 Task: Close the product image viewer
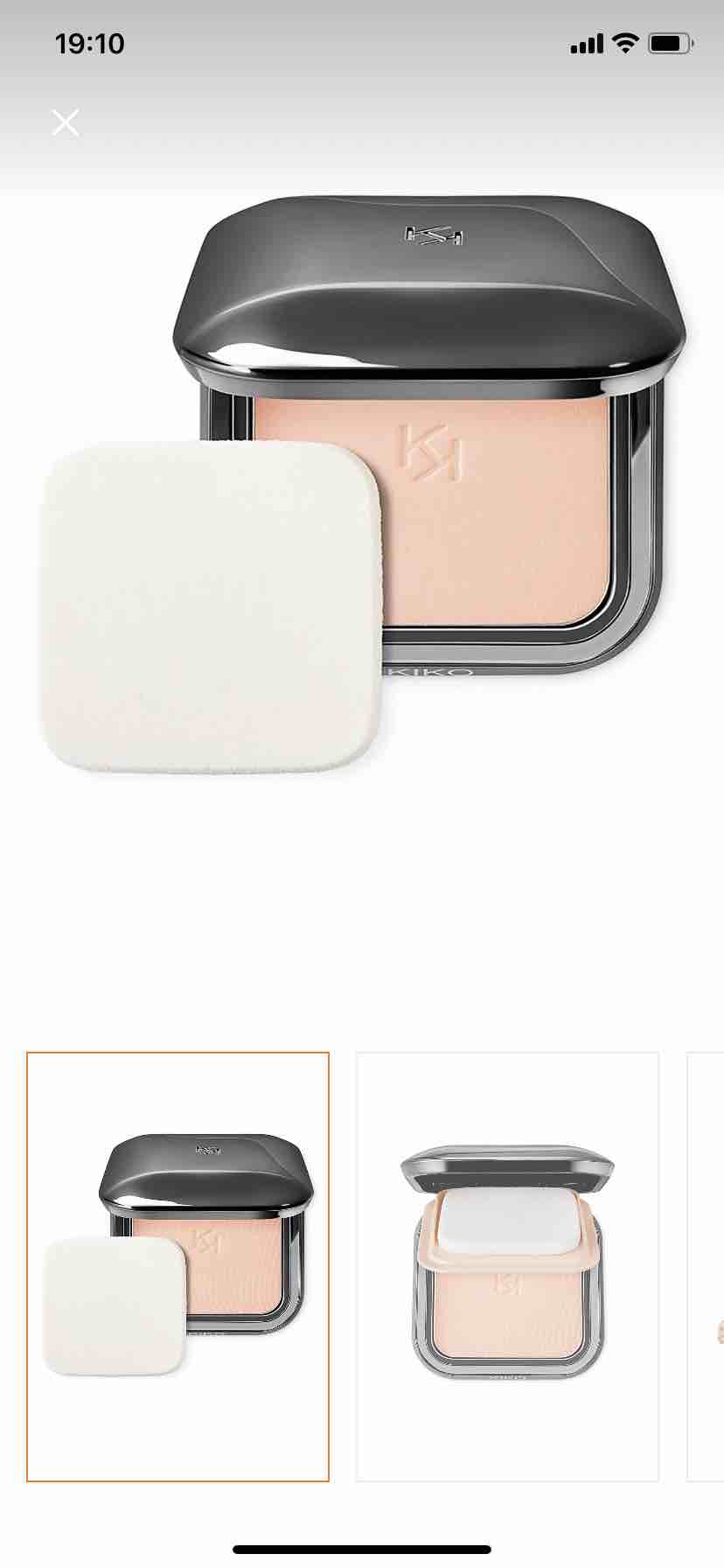[x=66, y=122]
